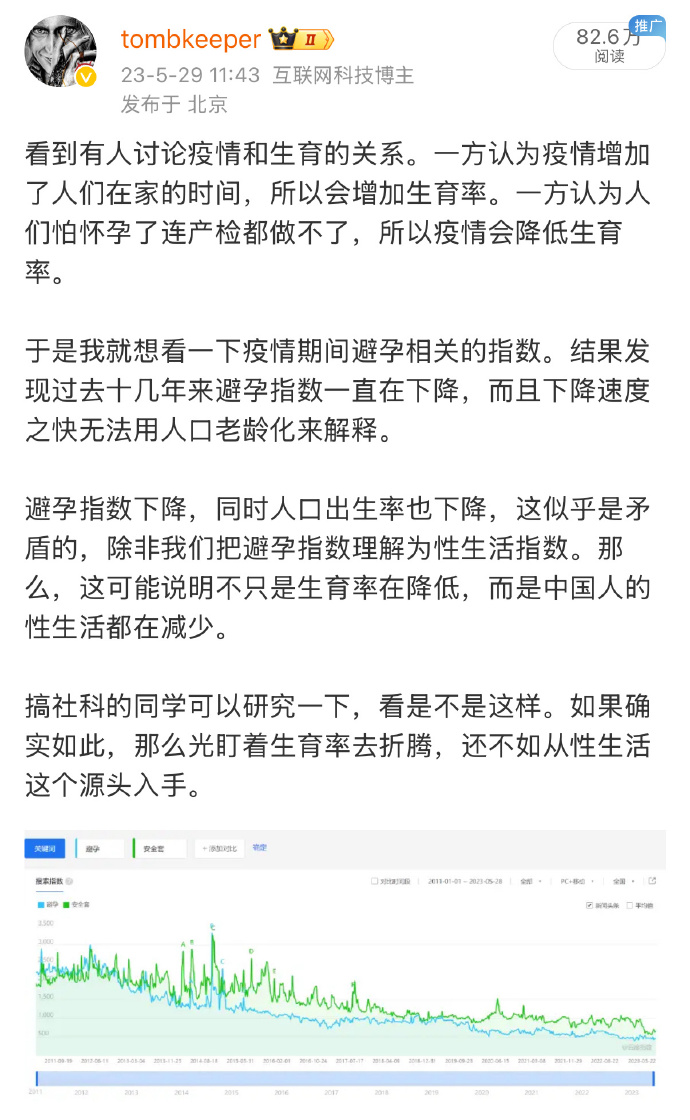Open tombkeeper's profile avatar

point(60,50)
